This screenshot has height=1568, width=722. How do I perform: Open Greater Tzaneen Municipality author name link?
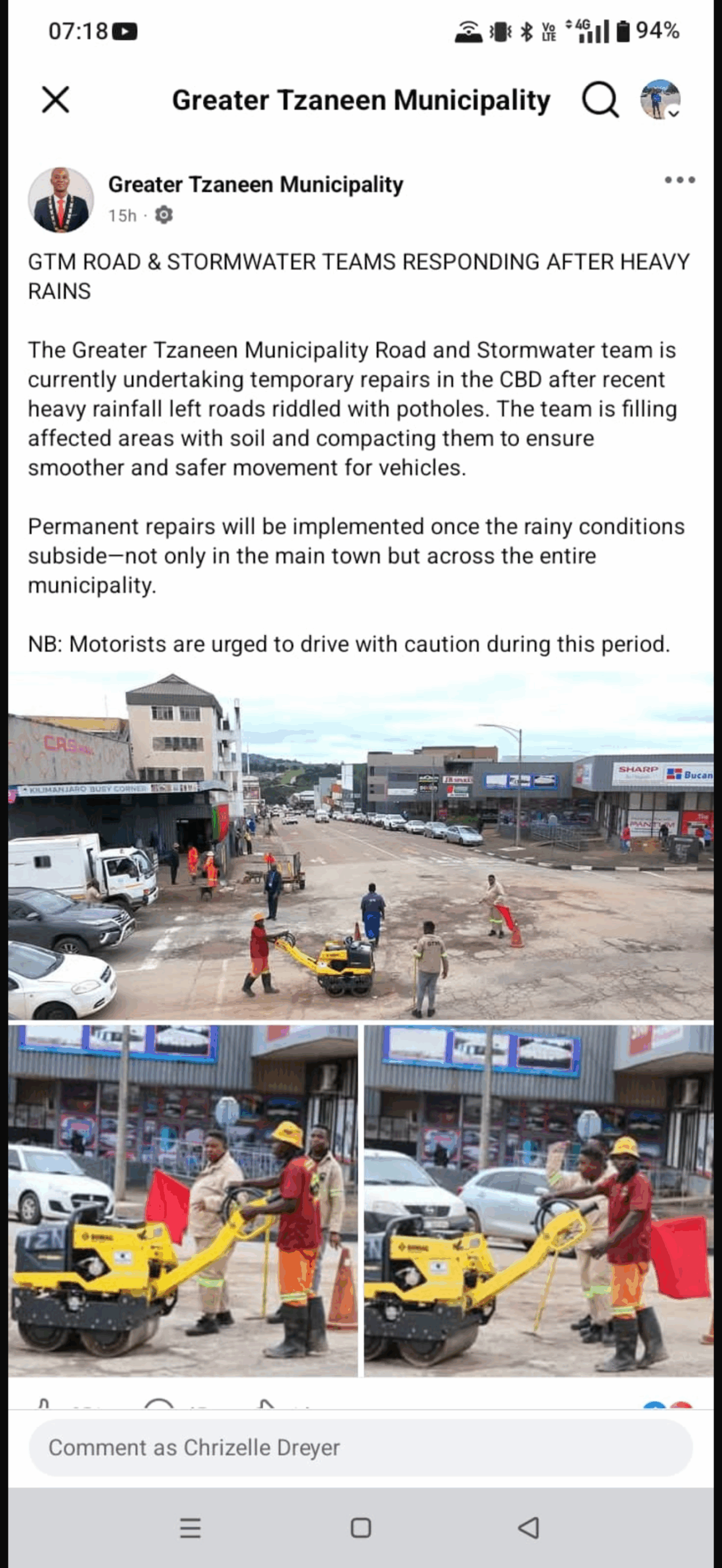point(256,184)
